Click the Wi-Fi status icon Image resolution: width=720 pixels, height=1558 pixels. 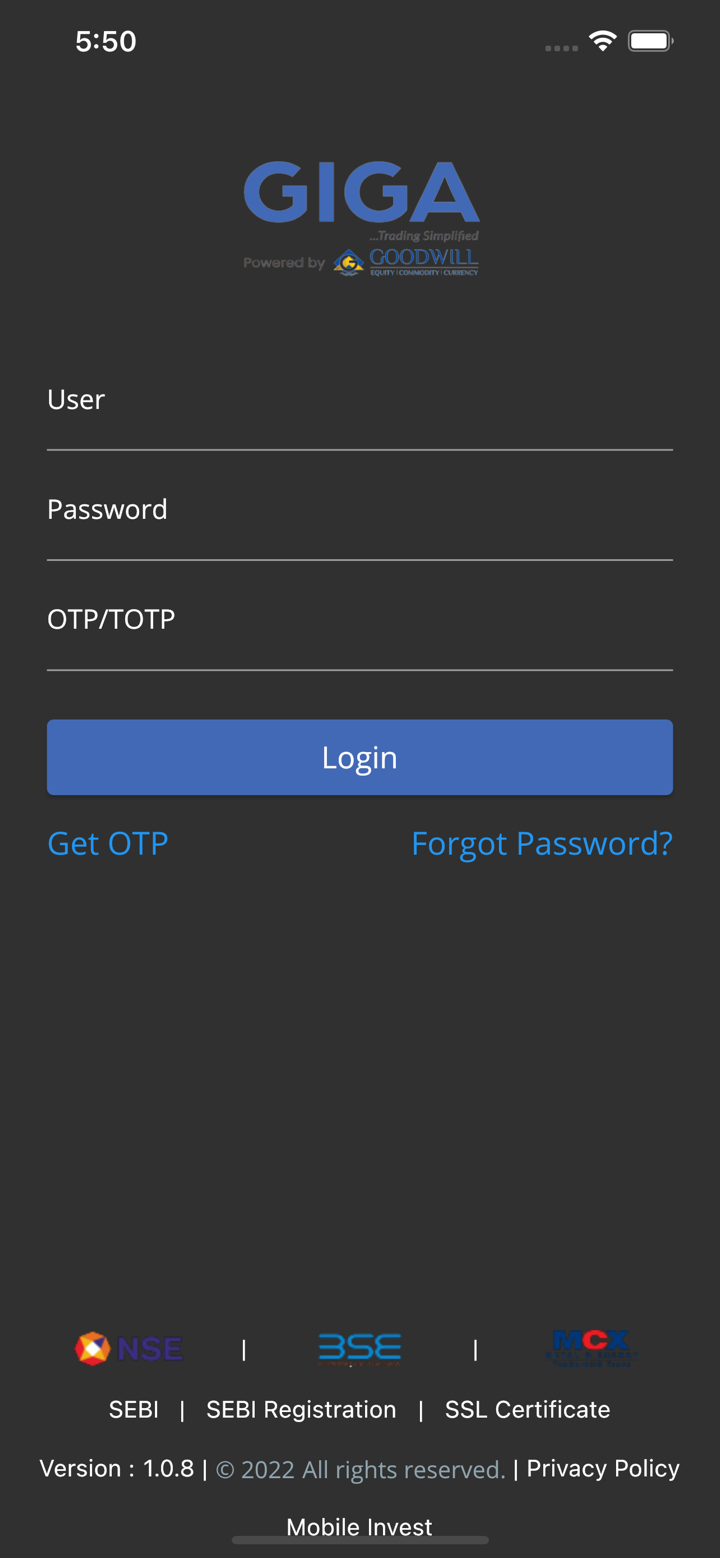pos(602,42)
